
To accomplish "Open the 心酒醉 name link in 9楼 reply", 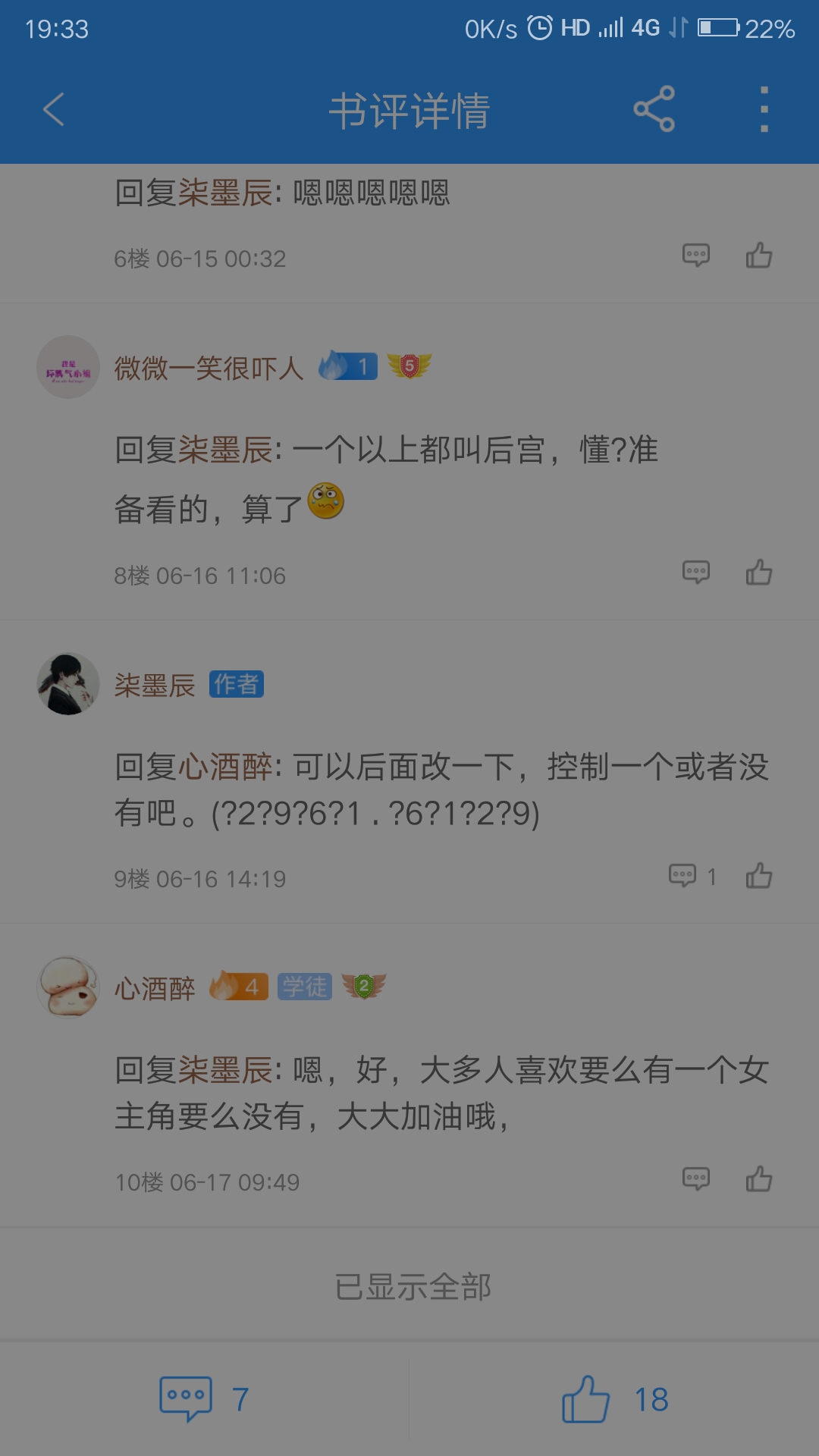I will 225,767.
